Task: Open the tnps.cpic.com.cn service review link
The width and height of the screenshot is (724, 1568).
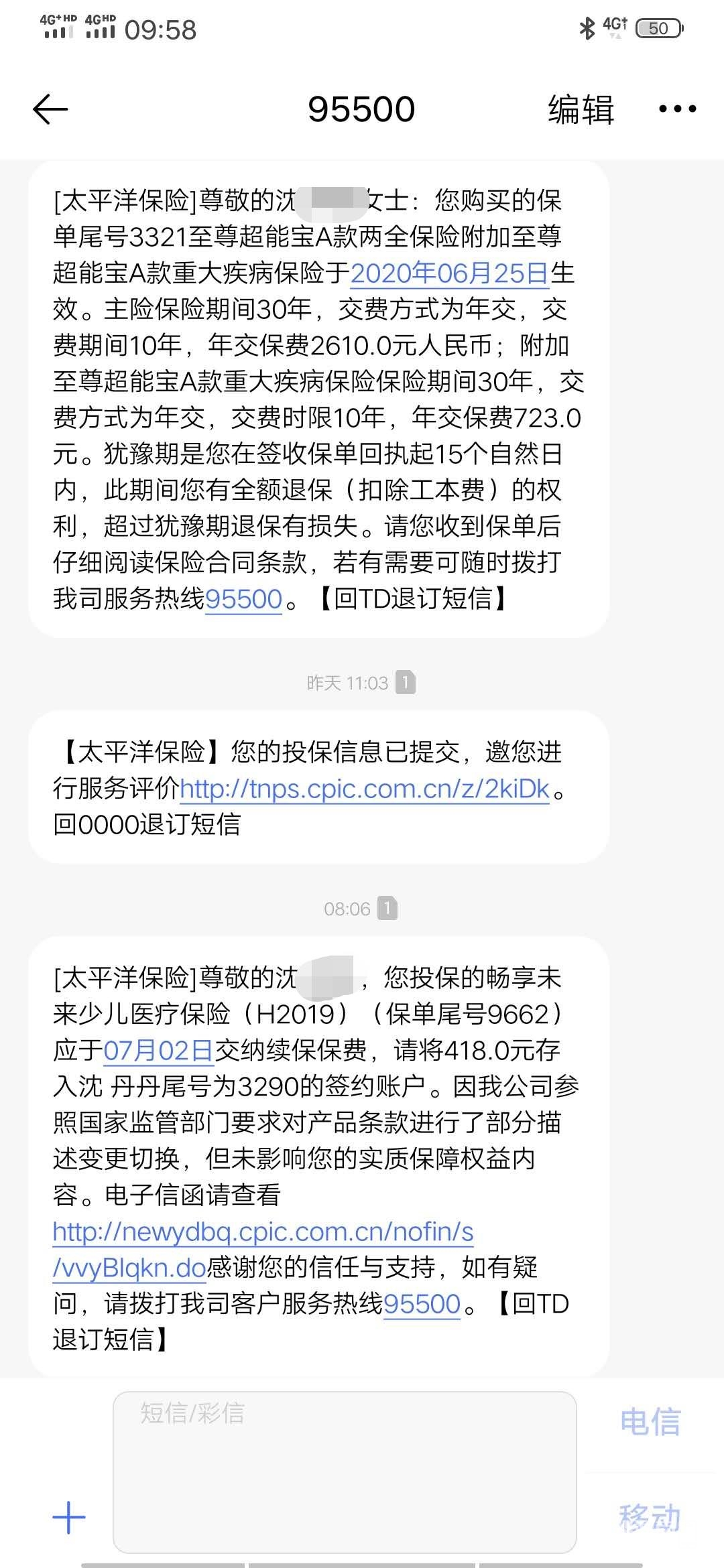Action: pyautogui.click(x=365, y=789)
